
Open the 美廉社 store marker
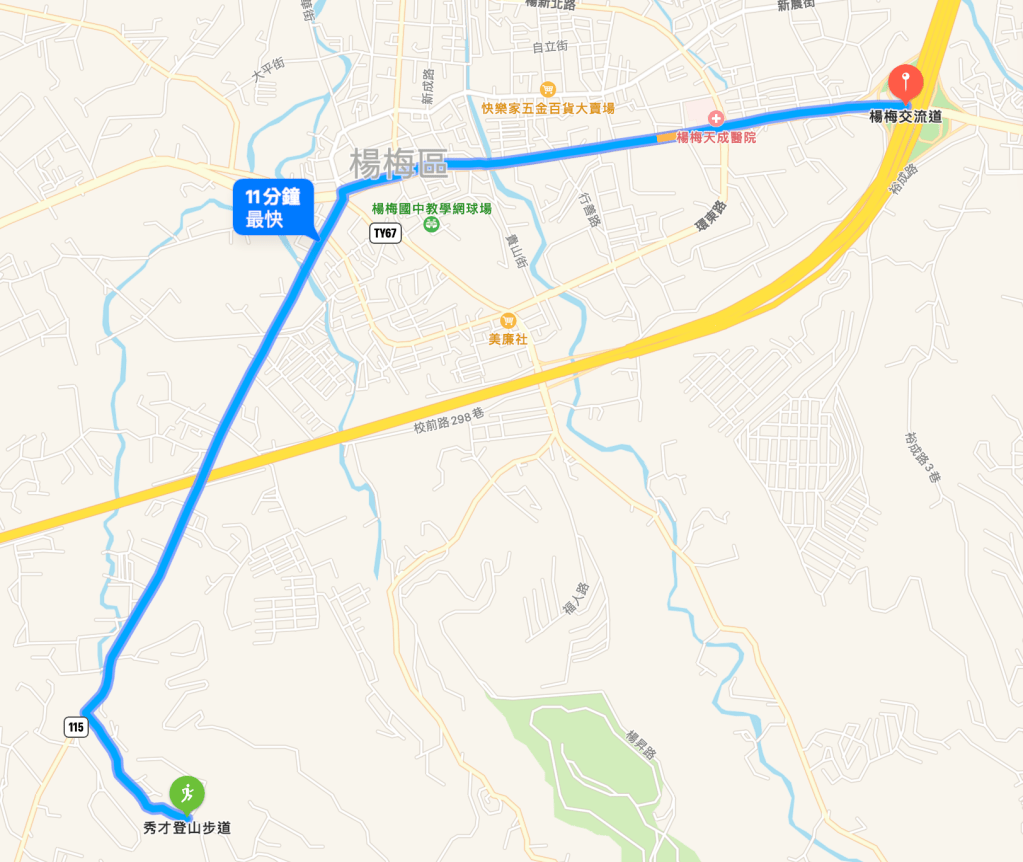tap(508, 321)
